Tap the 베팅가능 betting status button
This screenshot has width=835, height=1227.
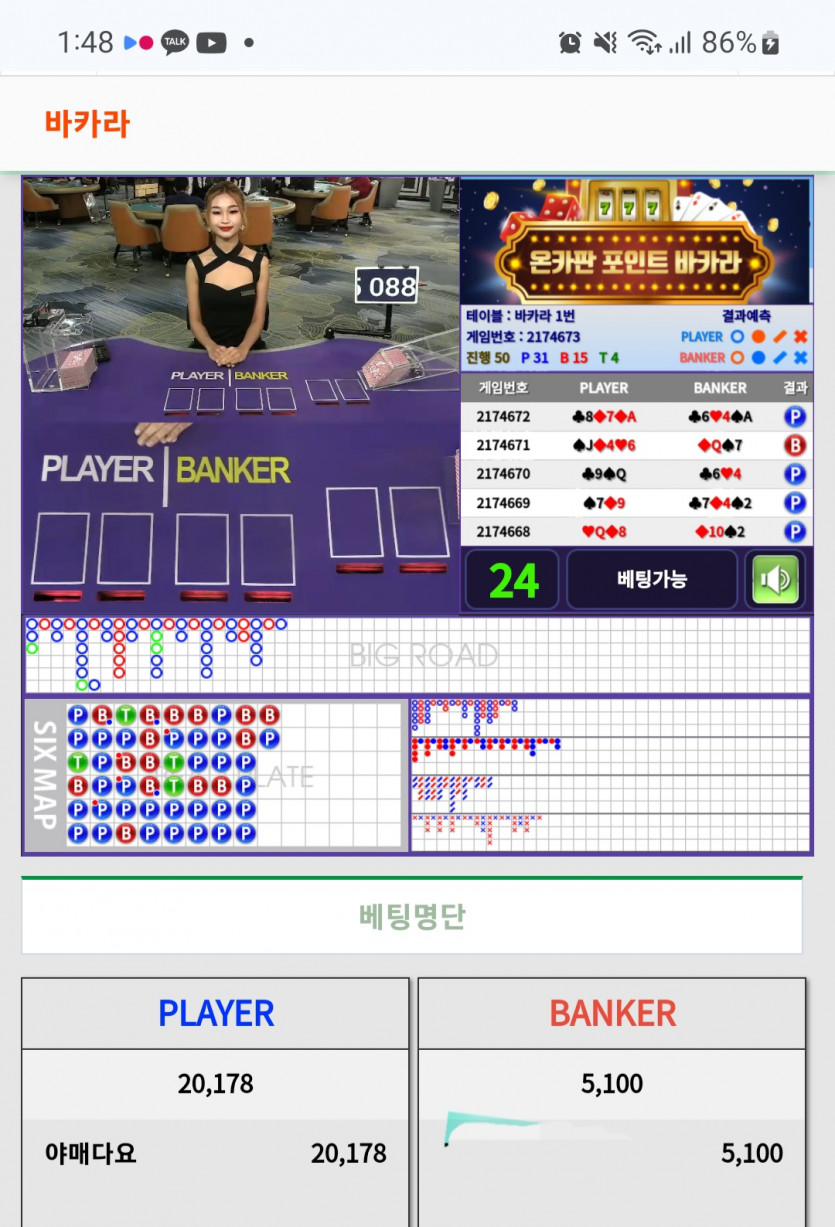[652, 580]
